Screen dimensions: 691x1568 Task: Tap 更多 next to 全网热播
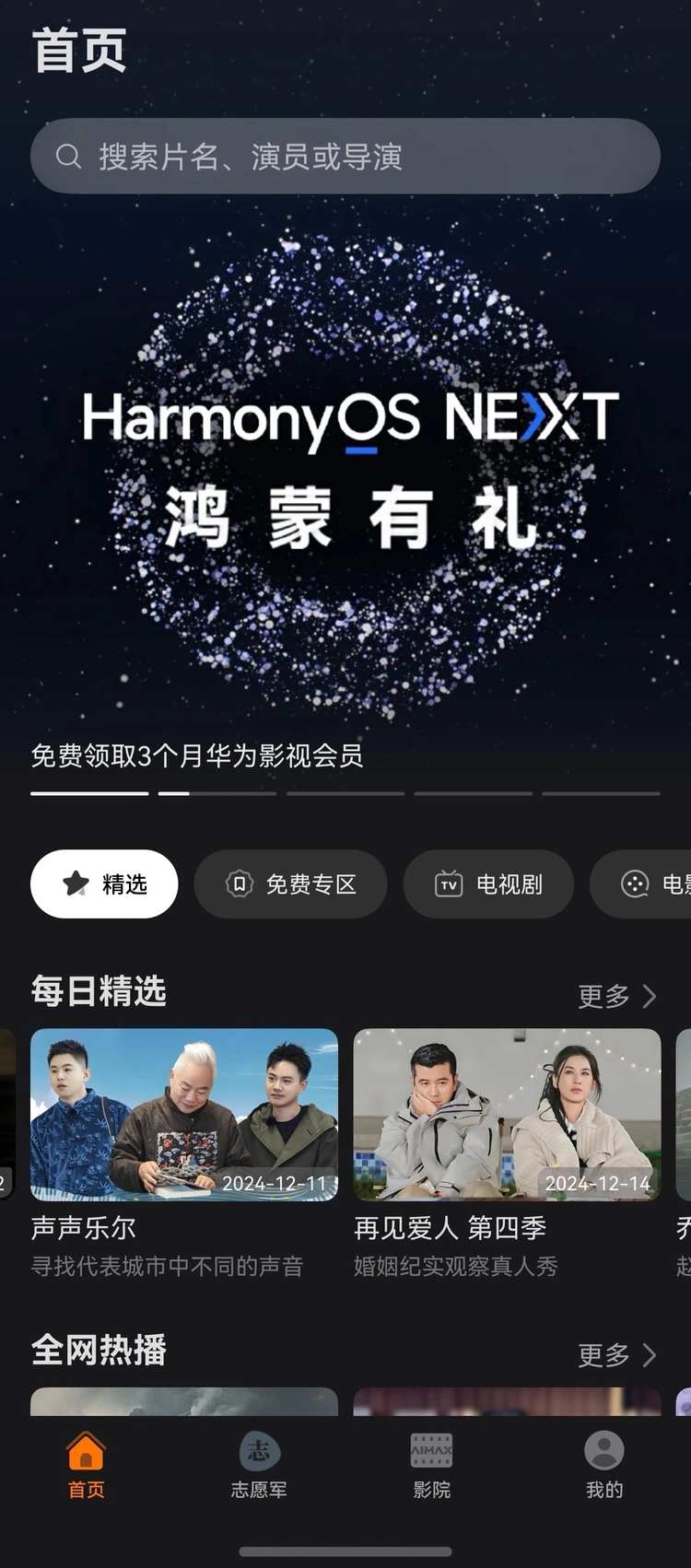pyautogui.click(x=616, y=1355)
